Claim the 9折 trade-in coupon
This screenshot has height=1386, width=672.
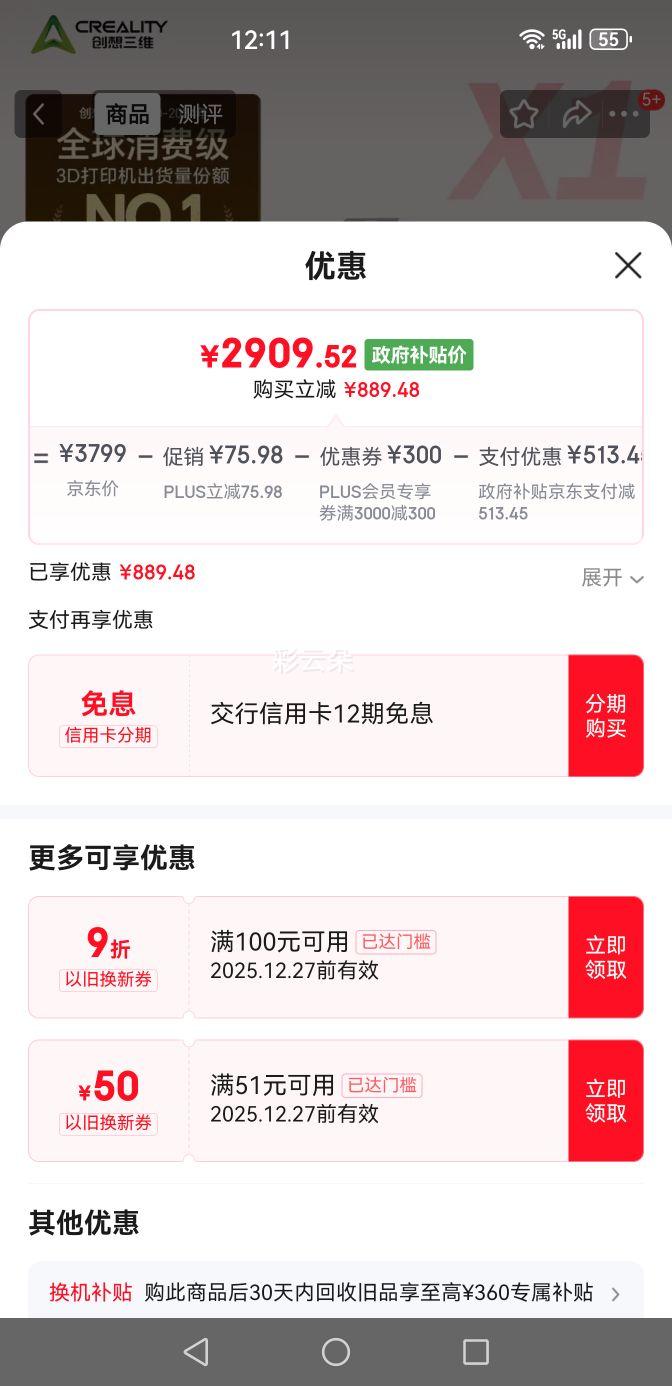606,957
